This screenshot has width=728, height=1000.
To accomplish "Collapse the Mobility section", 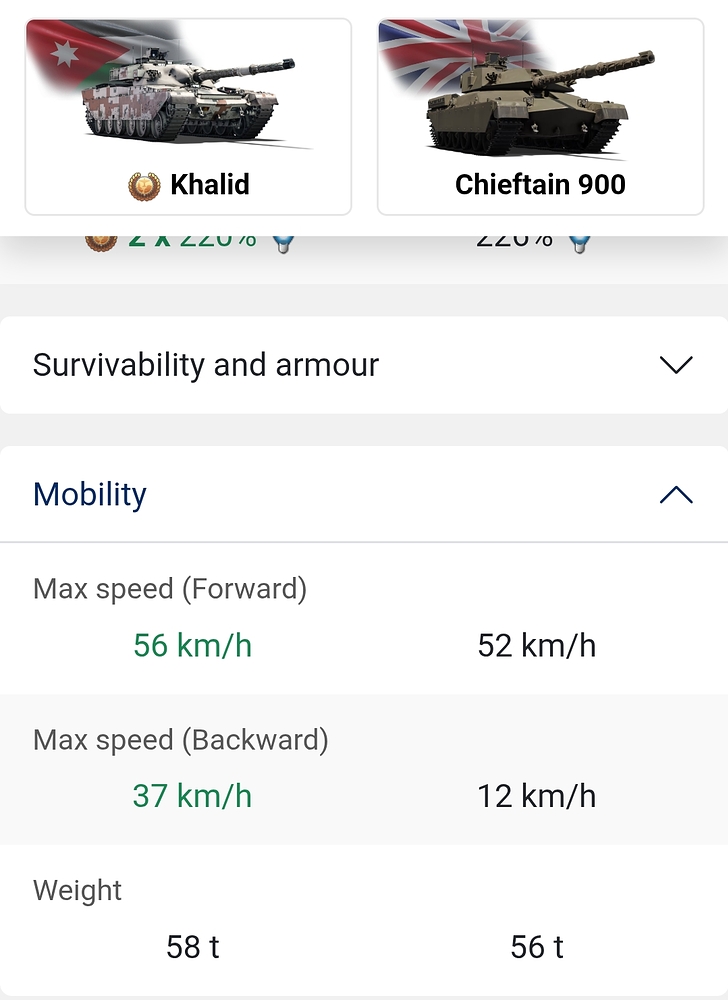I will [x=676, y=494].
